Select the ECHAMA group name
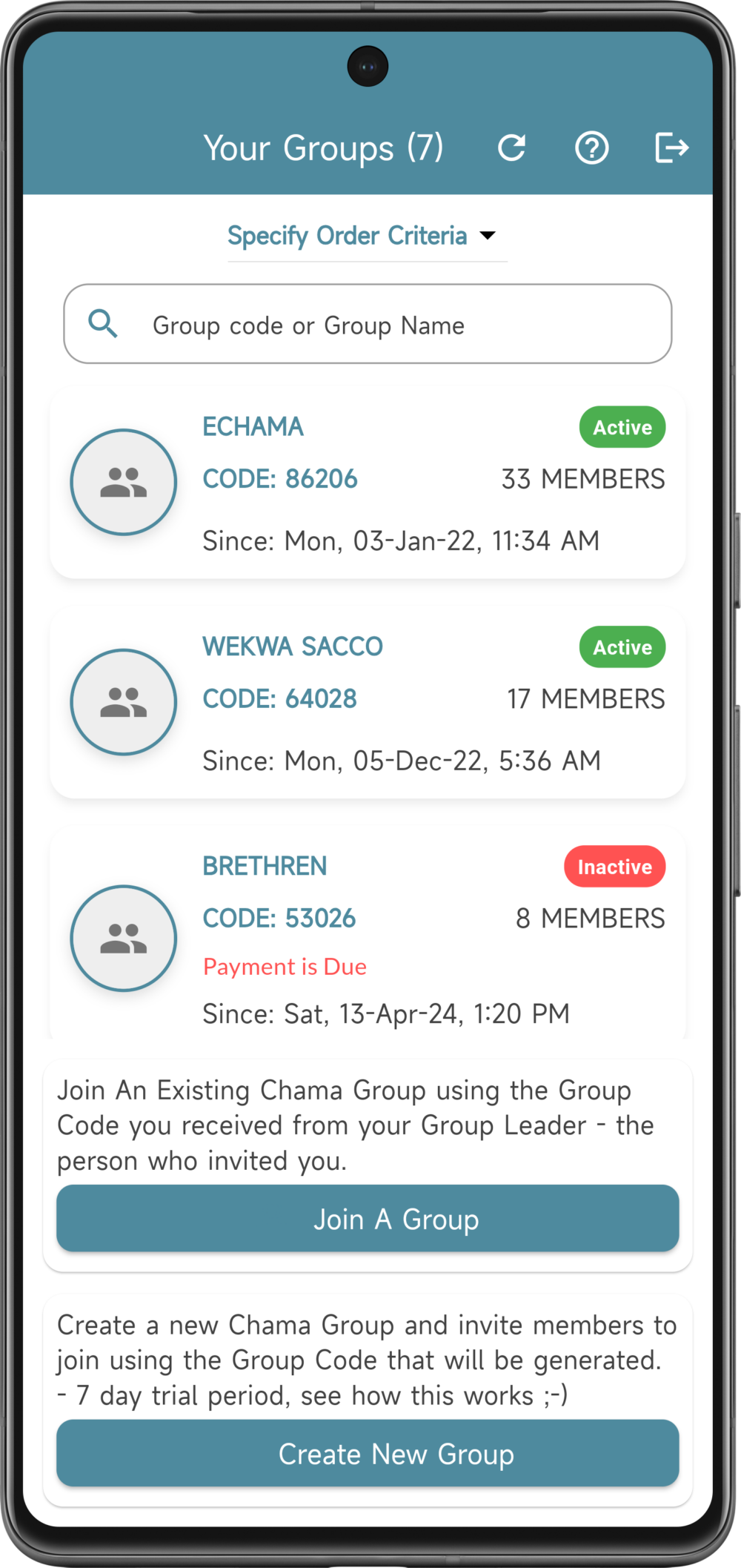 253,427
